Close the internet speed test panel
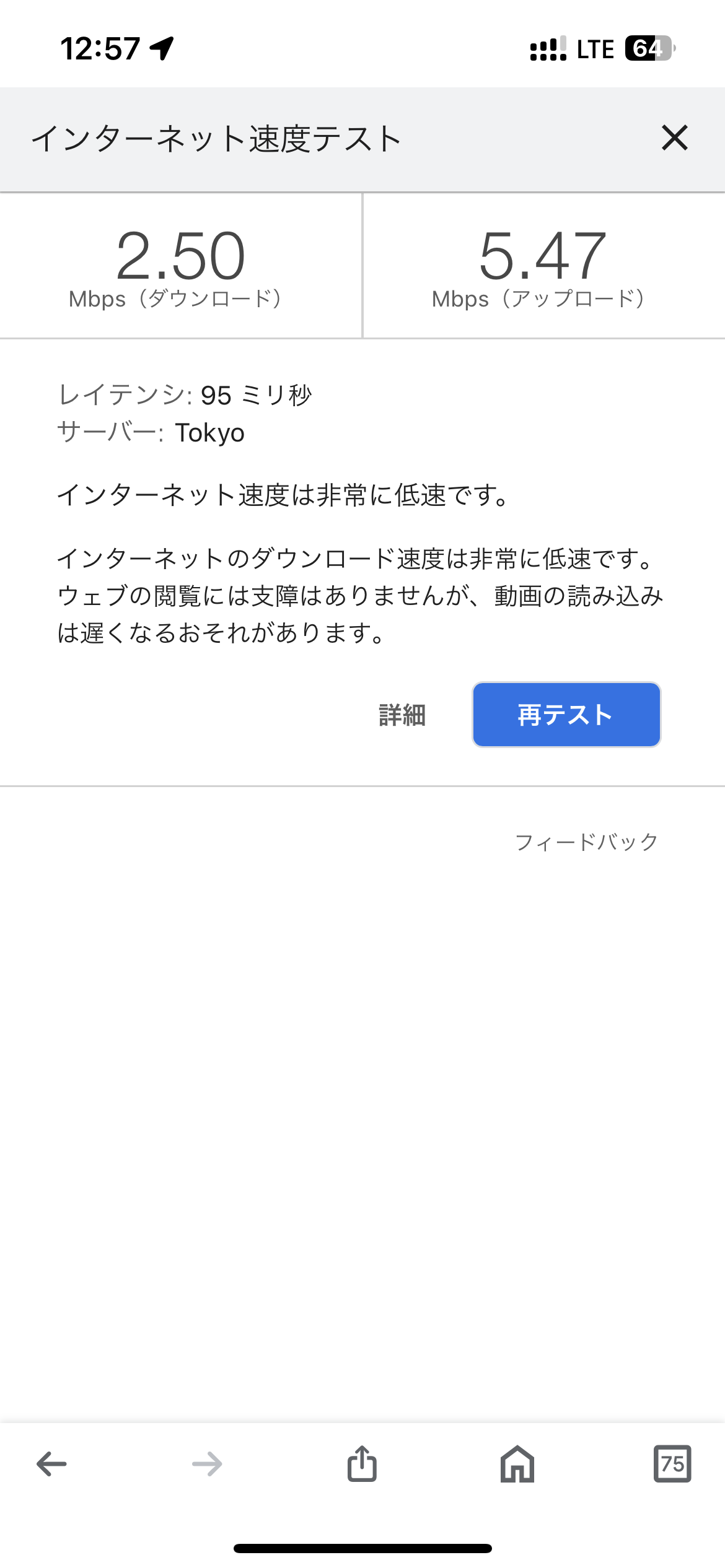This screenshot has width=725, height=1568. click(674, 137)
